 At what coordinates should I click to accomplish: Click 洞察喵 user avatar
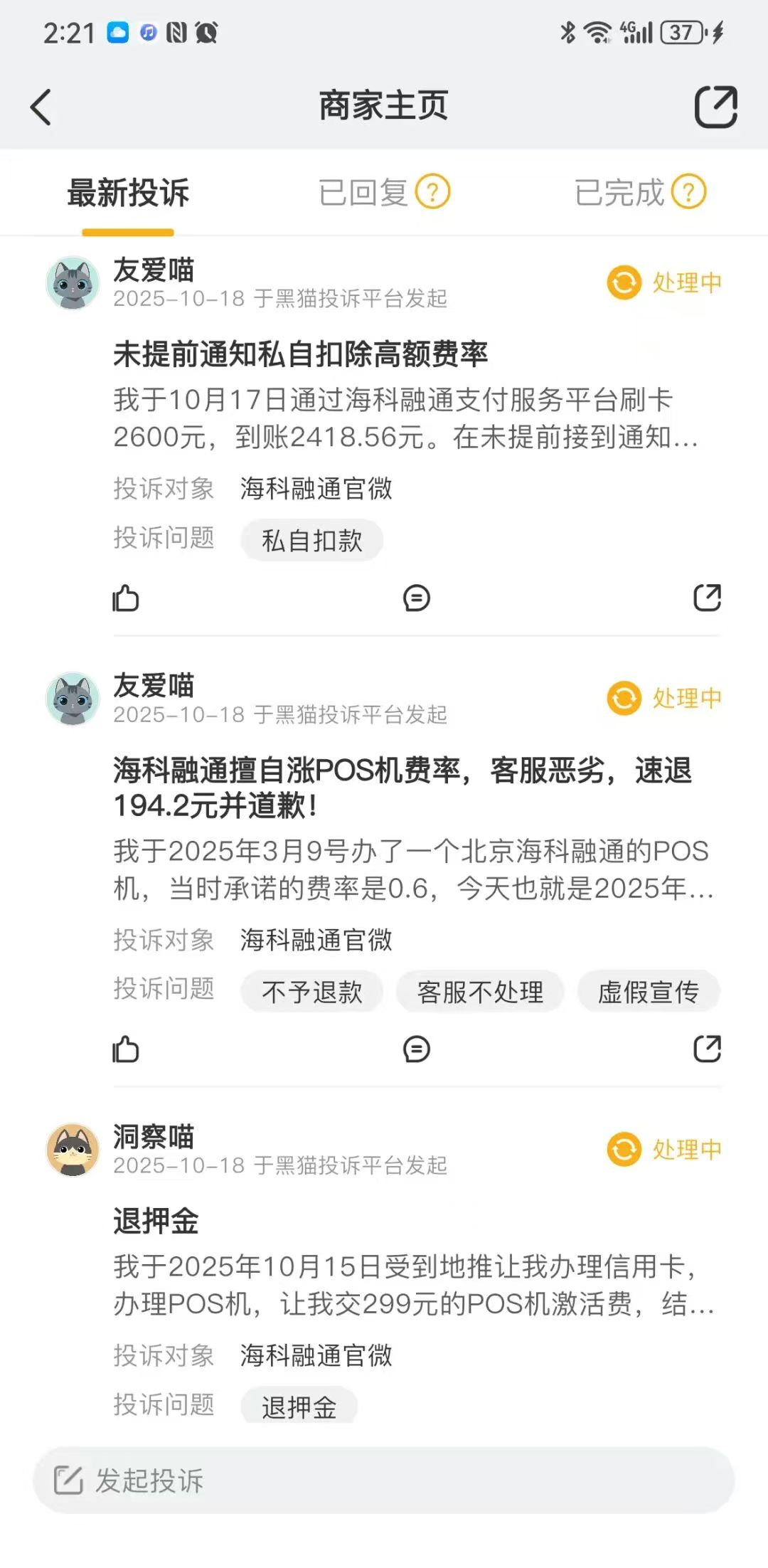[72, 1149]
